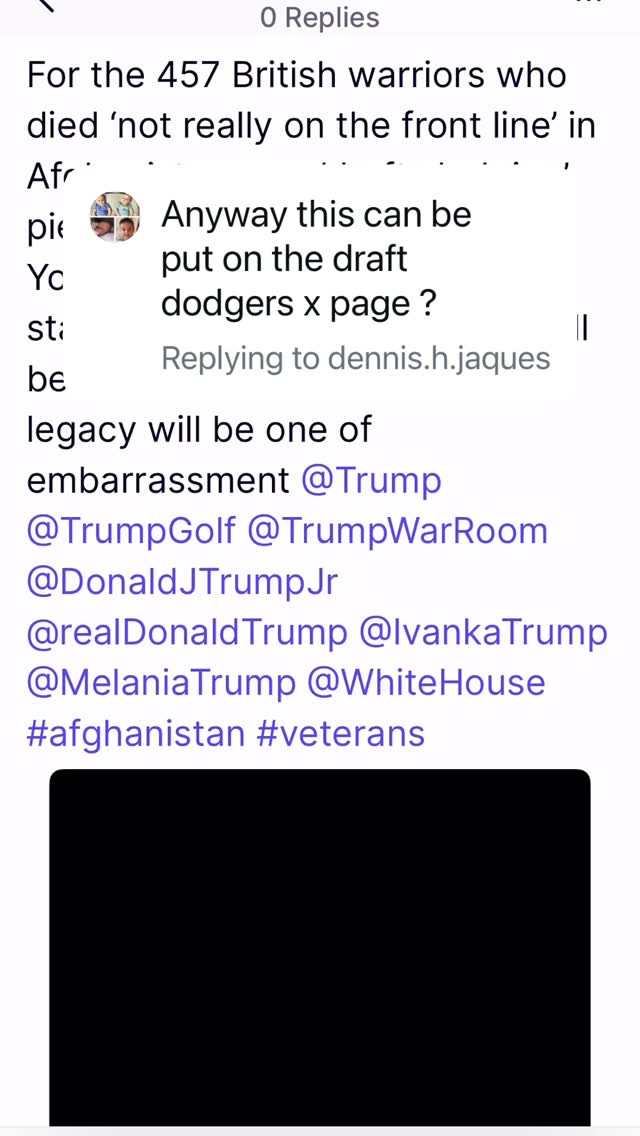This screenshot has width=640, height=1136.
Task: Open the @DonaldJTrumpJr mention
Action: [182, 582]
